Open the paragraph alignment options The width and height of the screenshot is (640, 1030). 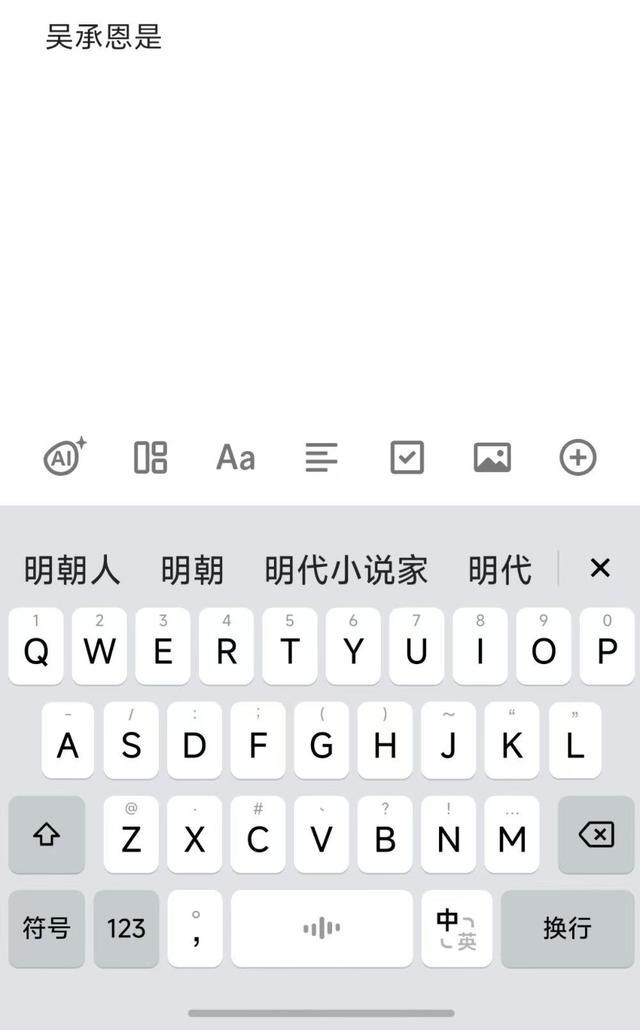pos(321,457)
